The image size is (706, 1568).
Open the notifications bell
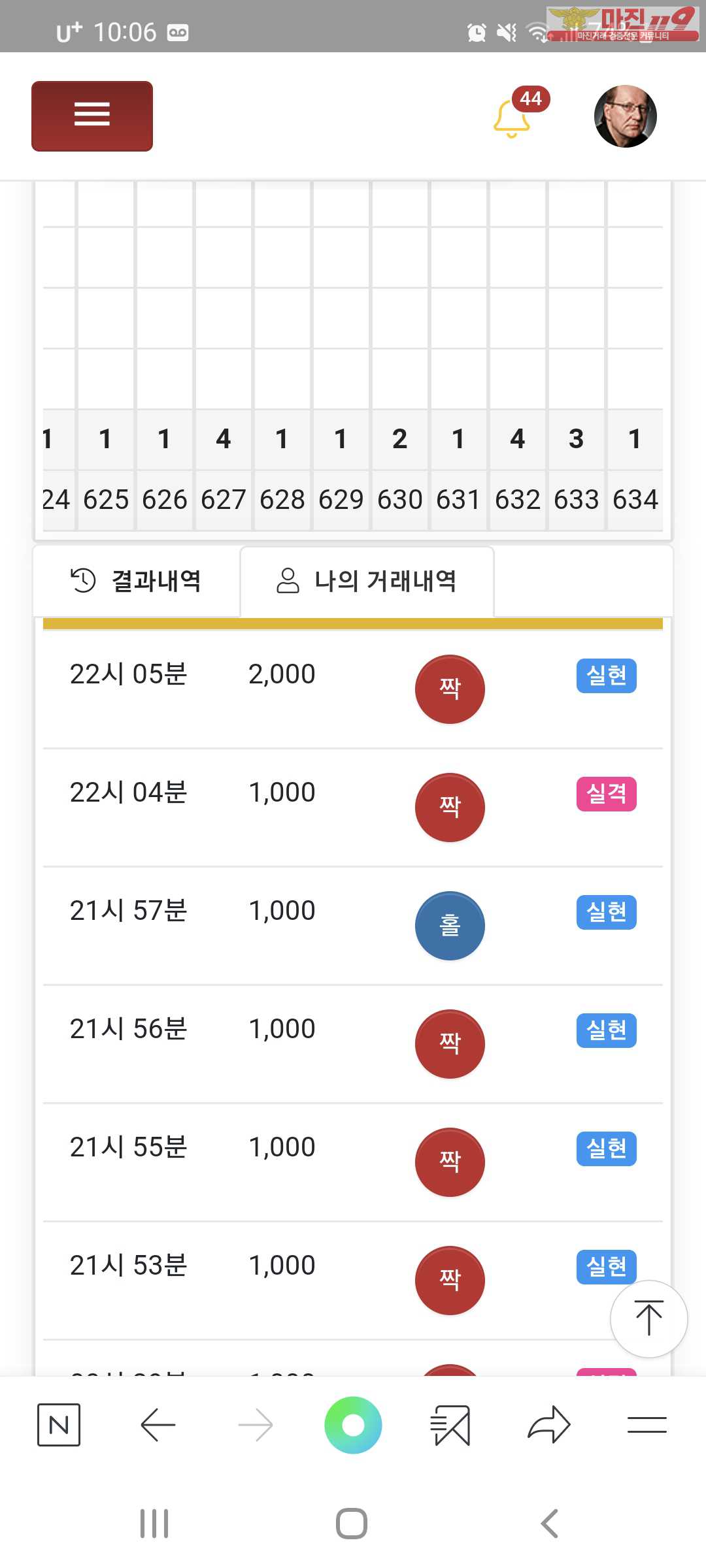512,119
